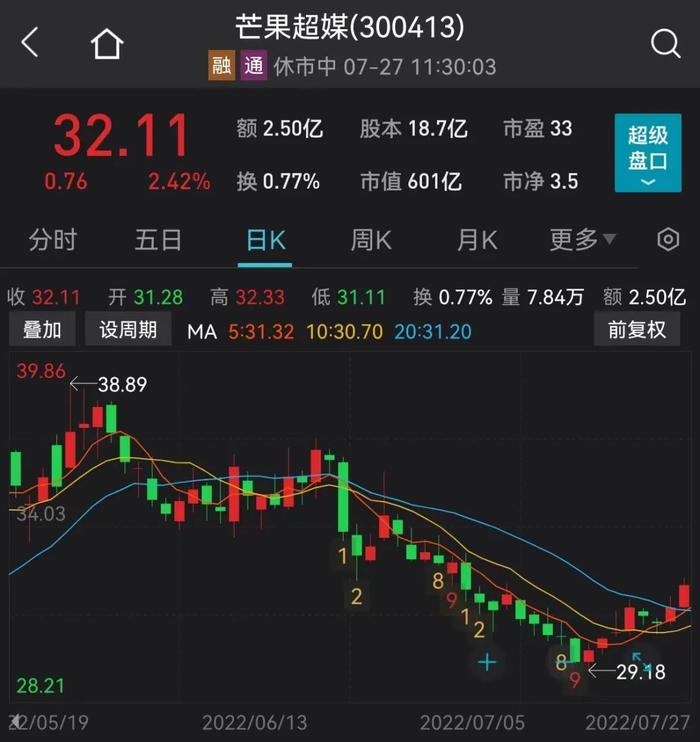The width and height of the screenshot is (700, 742).
Task: Open the home icon
Action: [107, 43]
